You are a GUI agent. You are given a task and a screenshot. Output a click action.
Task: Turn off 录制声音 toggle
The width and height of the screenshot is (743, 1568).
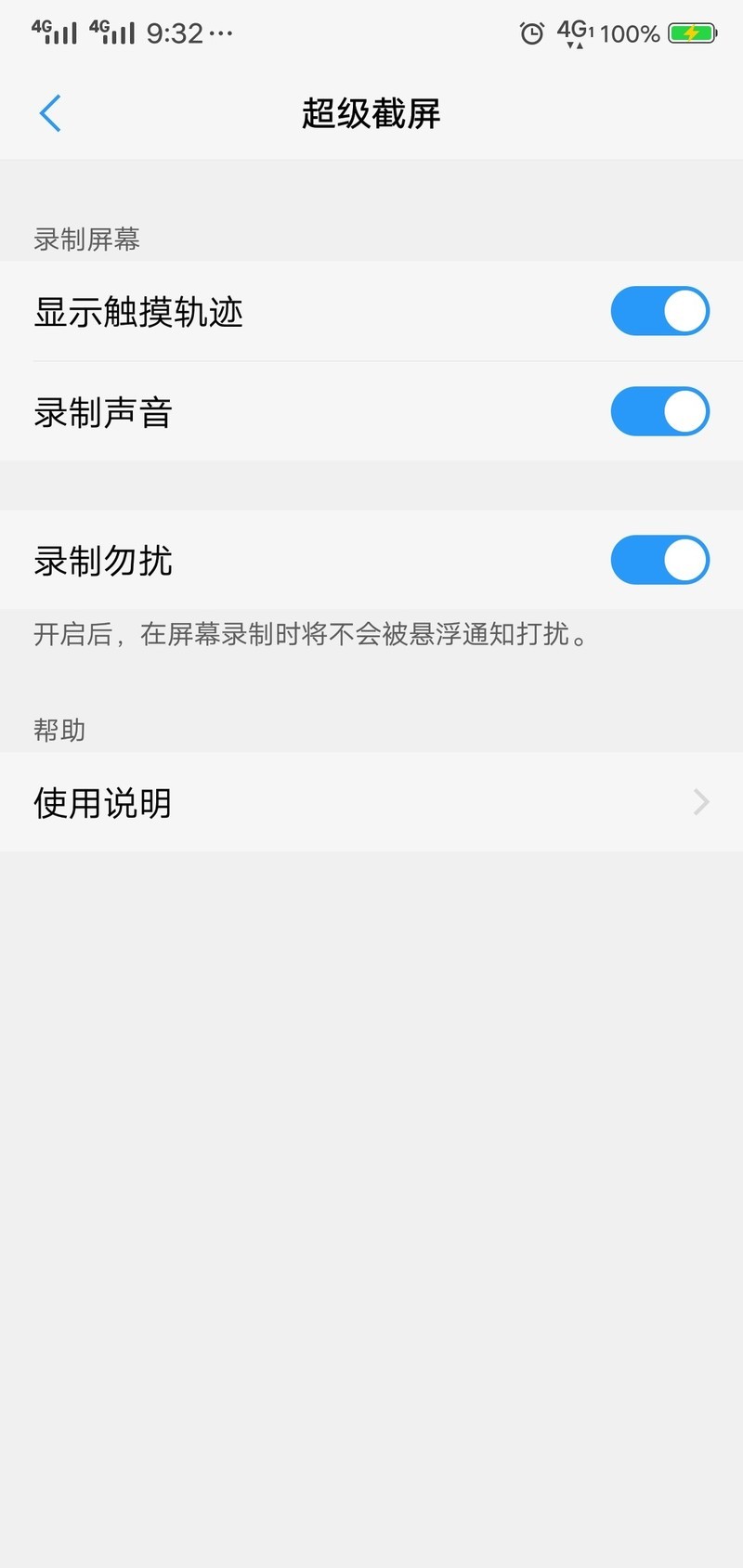[x=659, y=411]
